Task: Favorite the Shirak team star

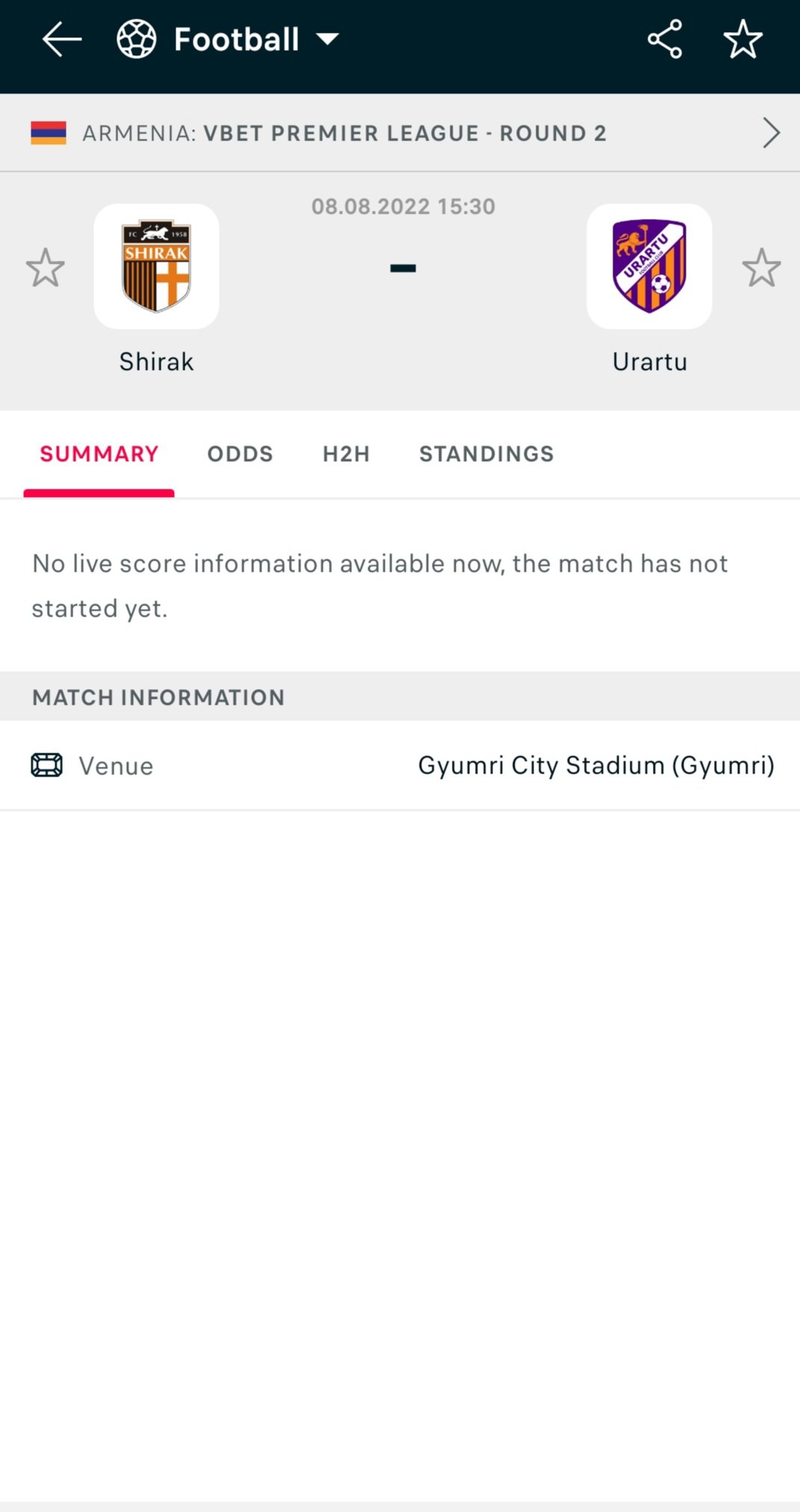Action: [x=46, y=268]
